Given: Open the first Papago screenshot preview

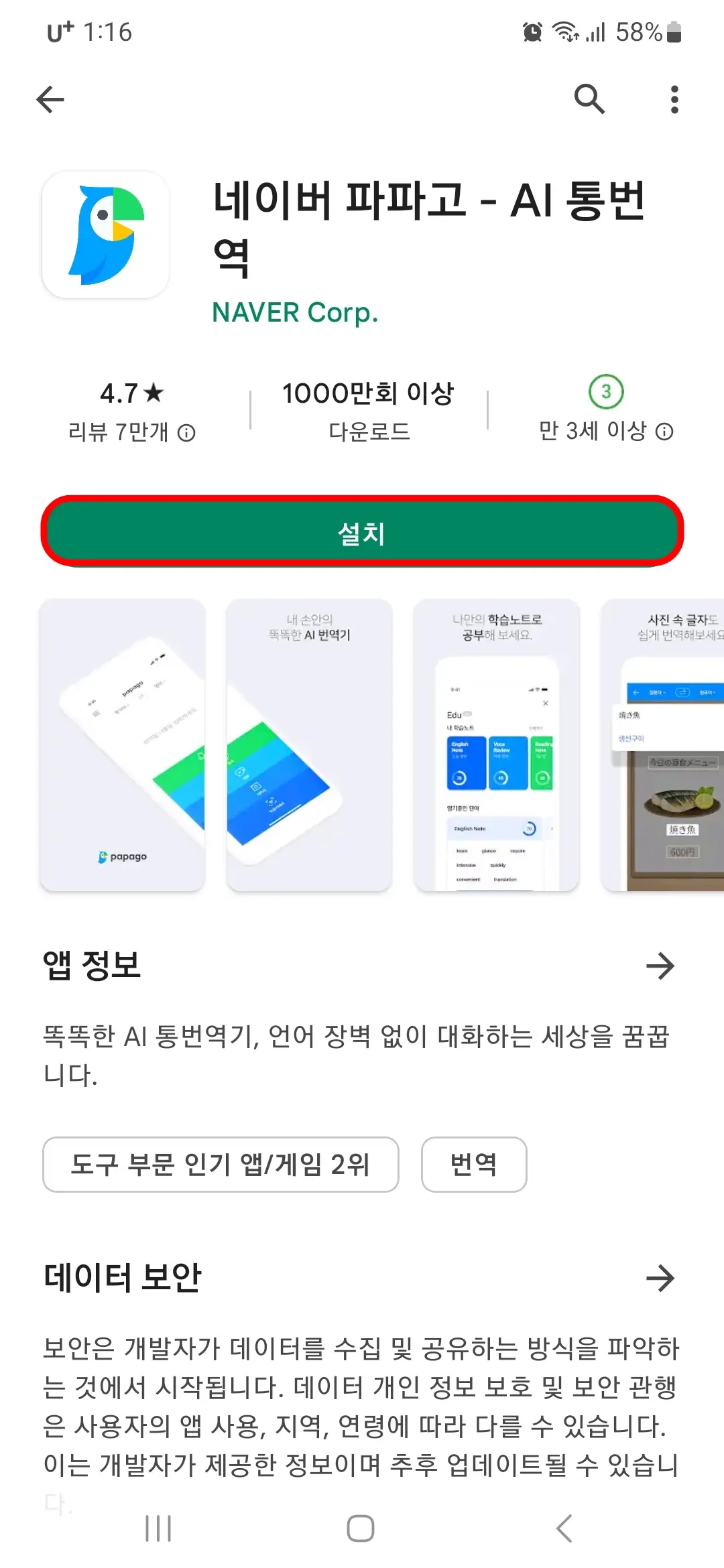Looking at the screenshot, I should 121,744.
